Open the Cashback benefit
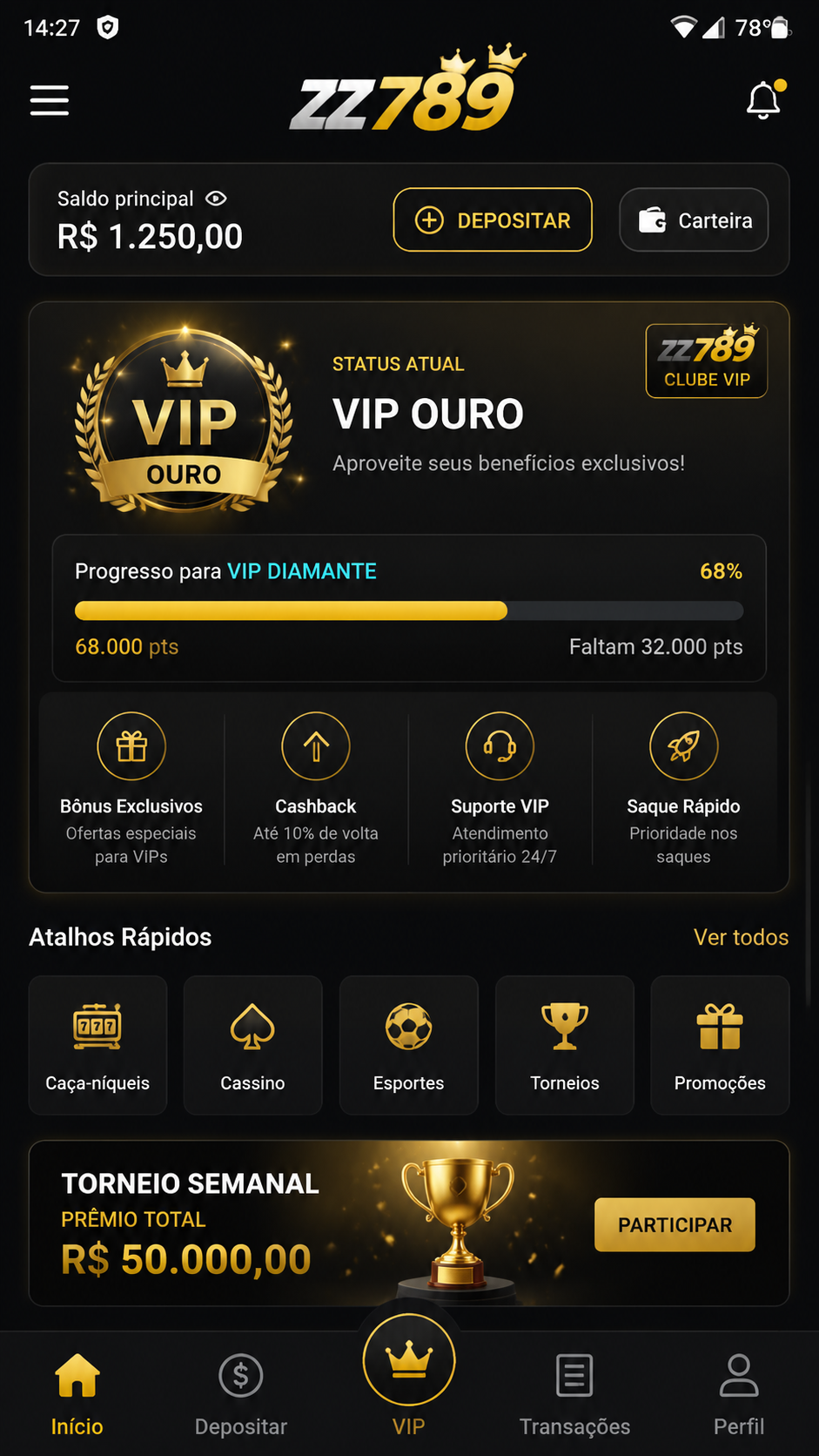 click(x=316, y=789)
